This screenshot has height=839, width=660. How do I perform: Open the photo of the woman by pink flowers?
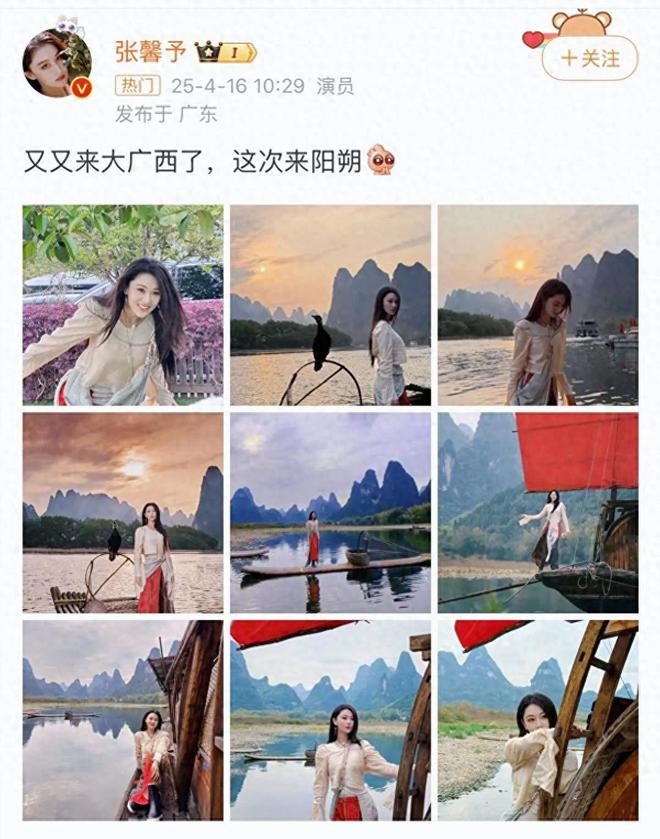[123, 305]
